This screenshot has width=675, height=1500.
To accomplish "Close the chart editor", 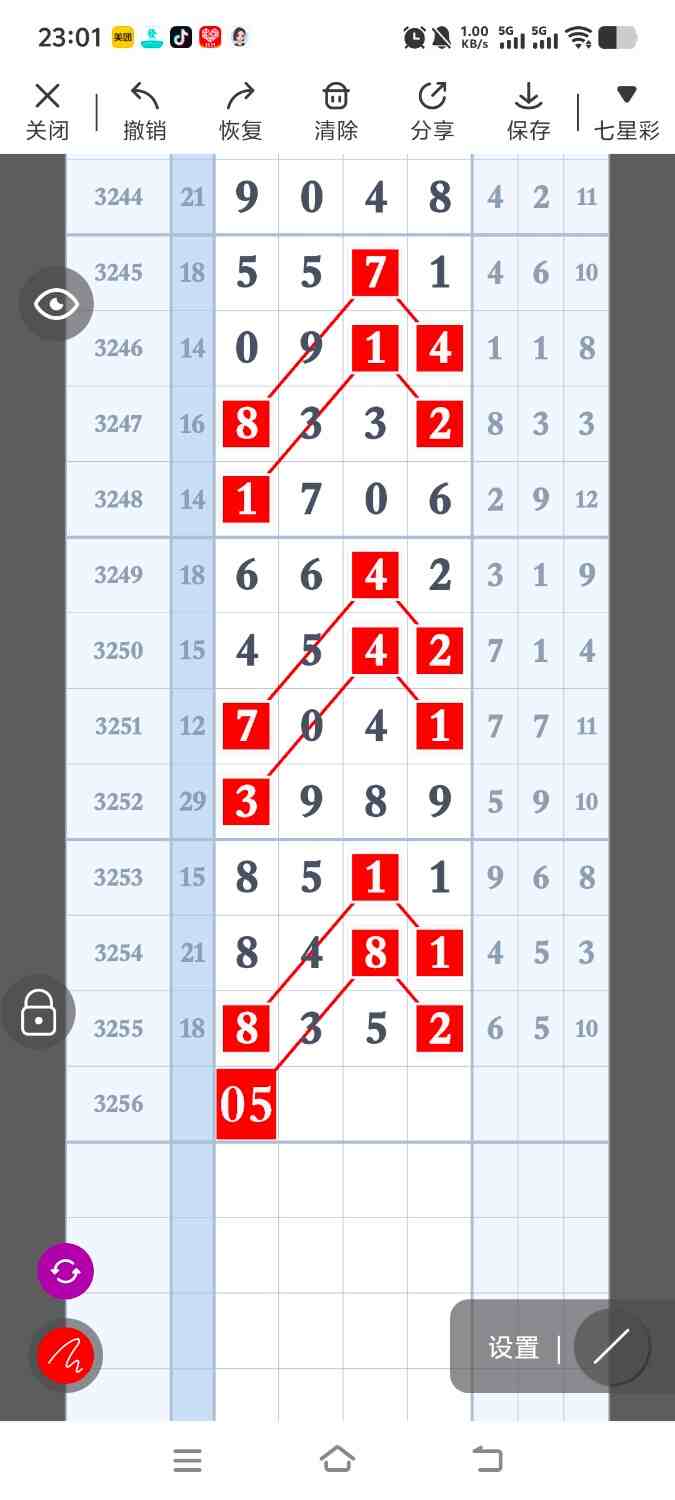I will [47, 111].
